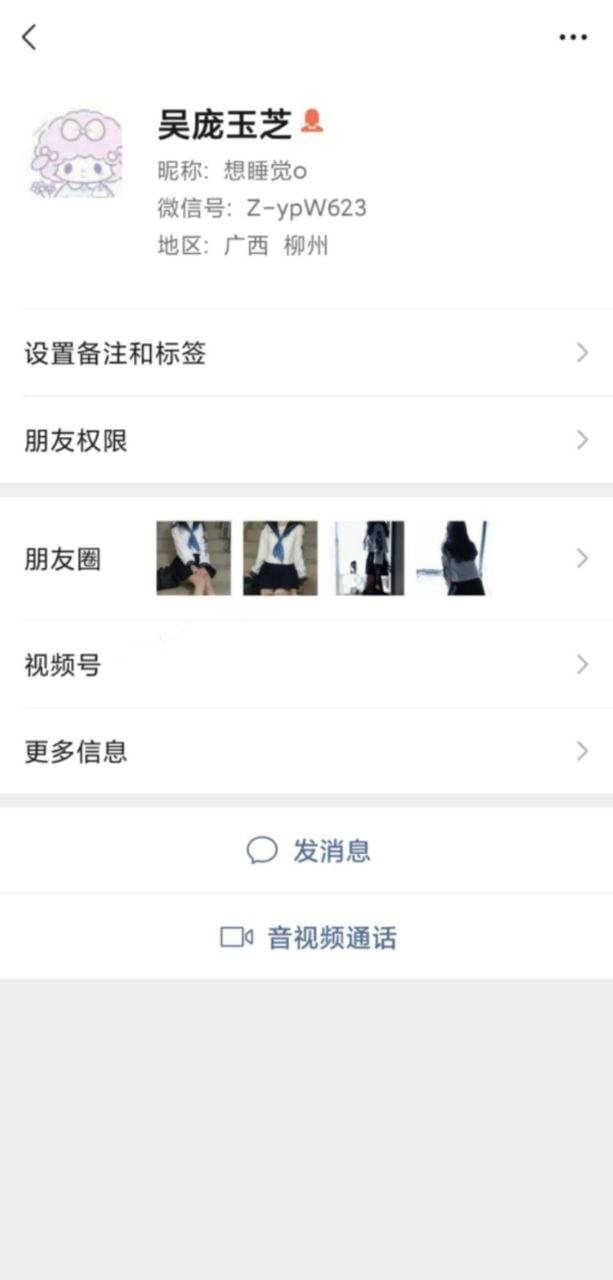Open the 视频号 row
Screen dimensions: 613x1280
(x=306, y=664)
